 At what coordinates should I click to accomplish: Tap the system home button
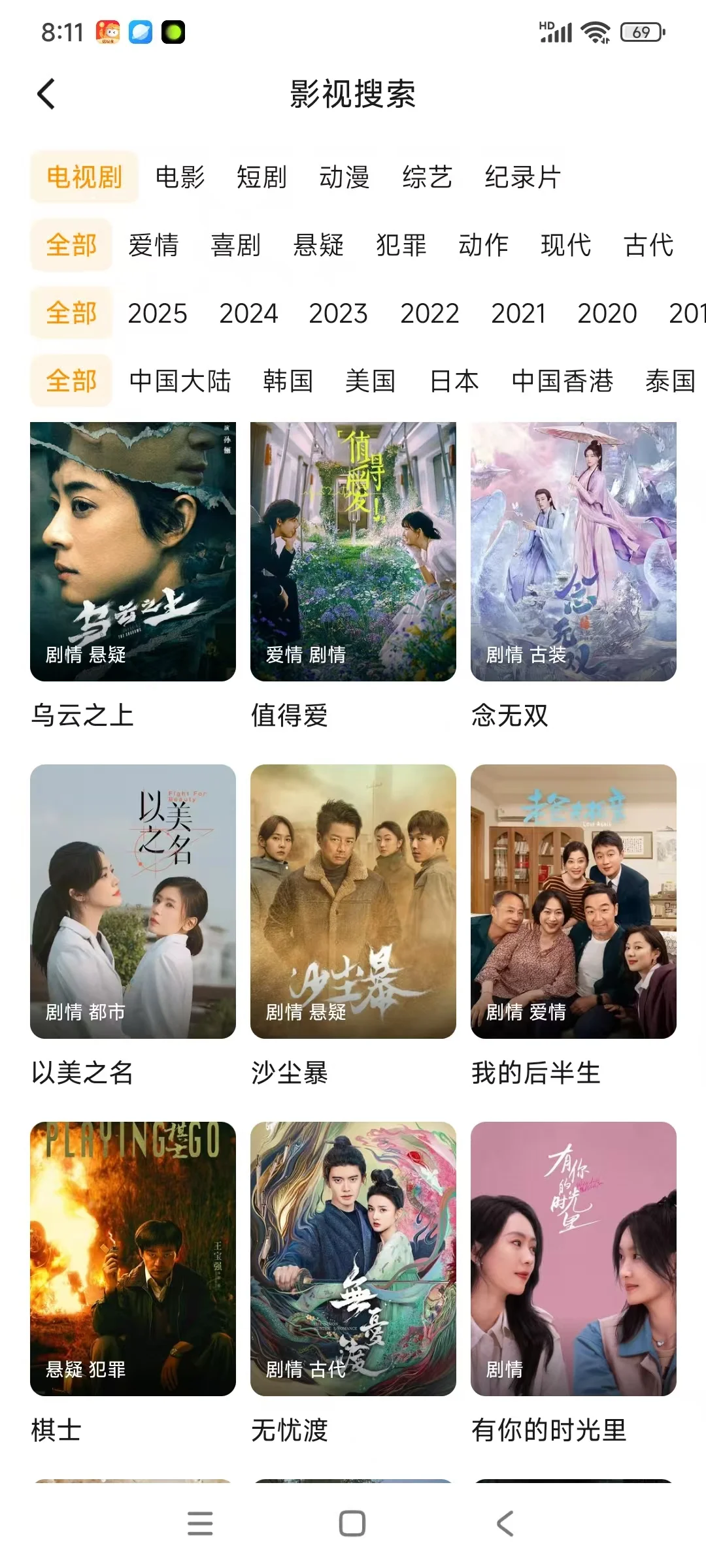[x=352, y=1524]
